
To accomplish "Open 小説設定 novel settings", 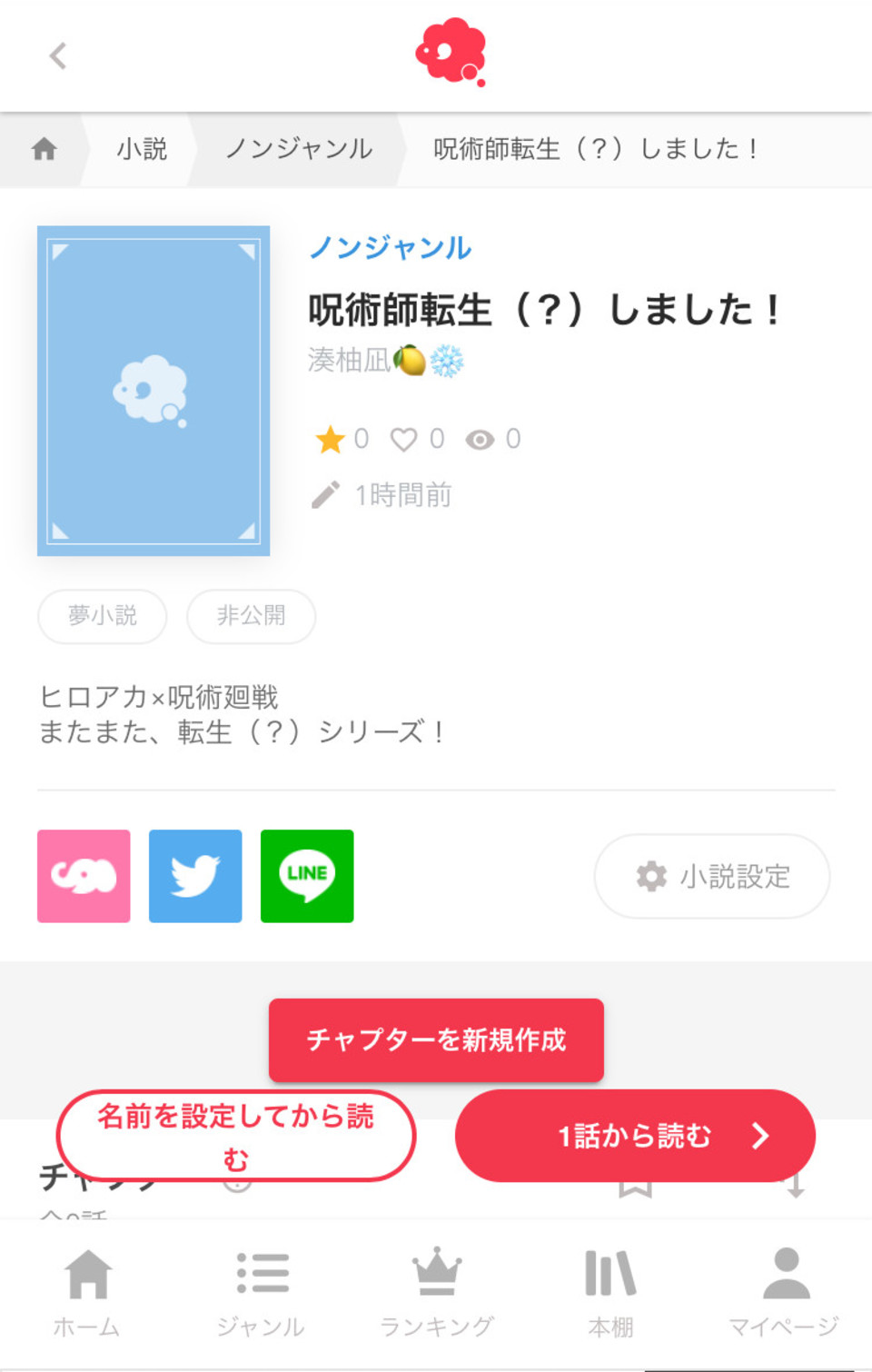I will 712,876.
